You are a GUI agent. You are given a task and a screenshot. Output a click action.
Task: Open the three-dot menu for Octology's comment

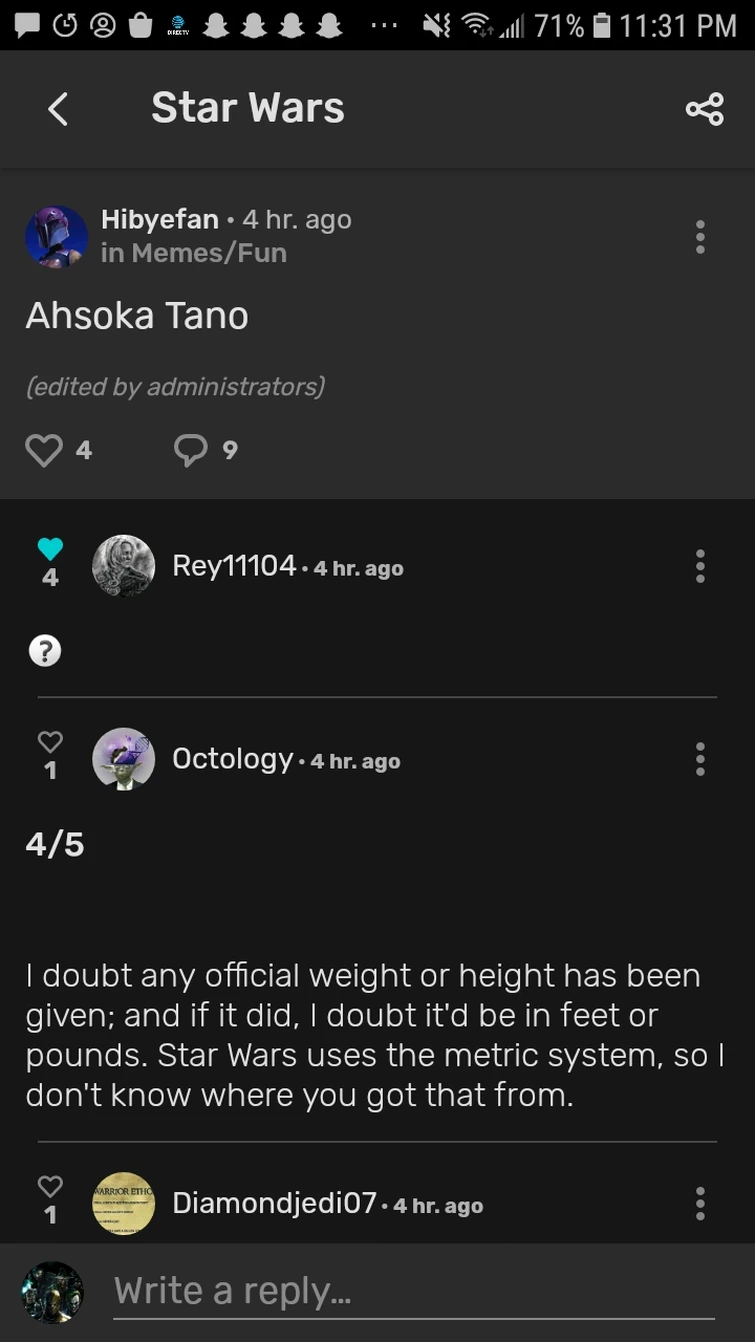(700, 758)
